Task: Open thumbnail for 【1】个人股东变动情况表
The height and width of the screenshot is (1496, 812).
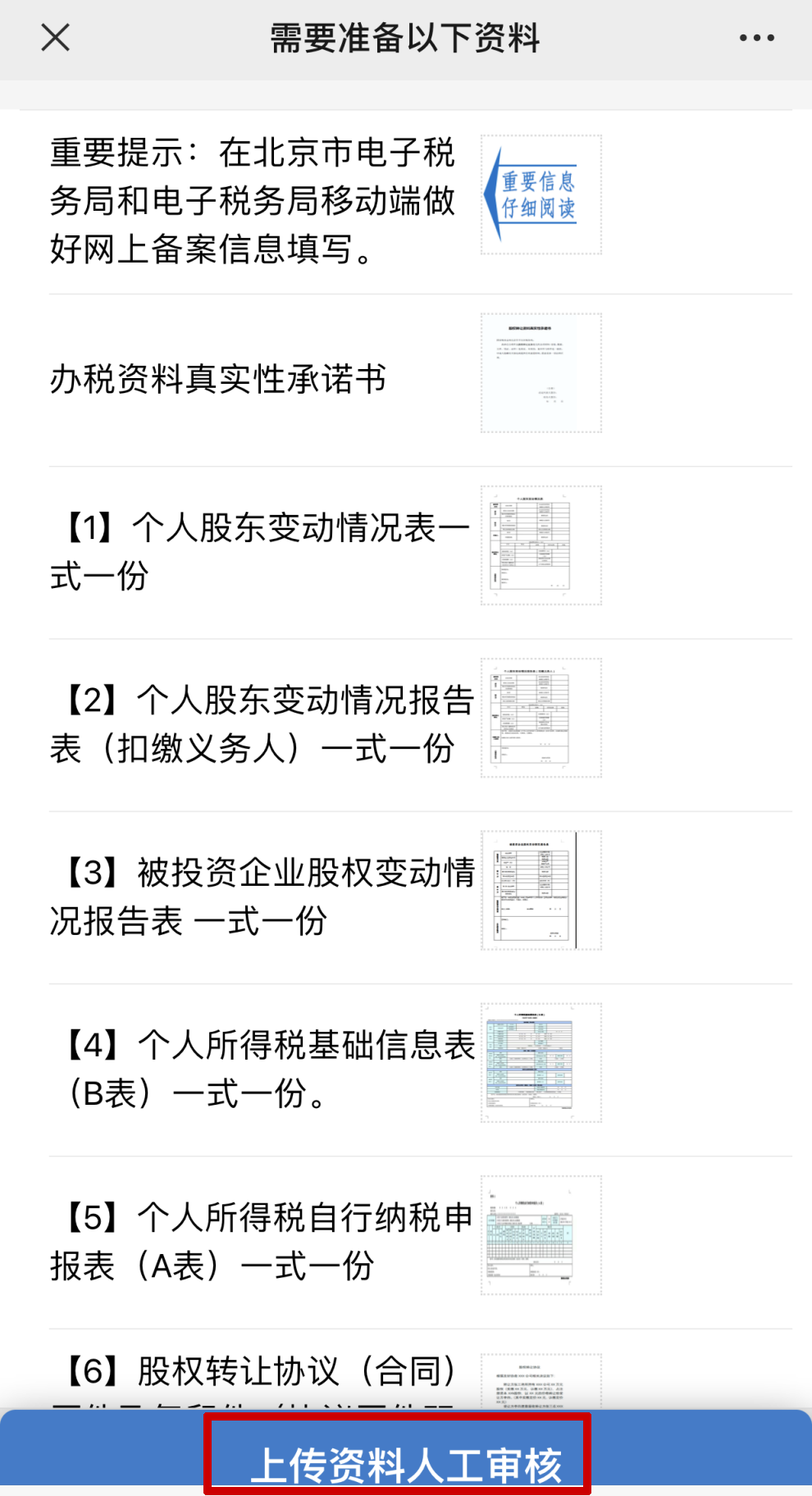Action: [541, 545]
